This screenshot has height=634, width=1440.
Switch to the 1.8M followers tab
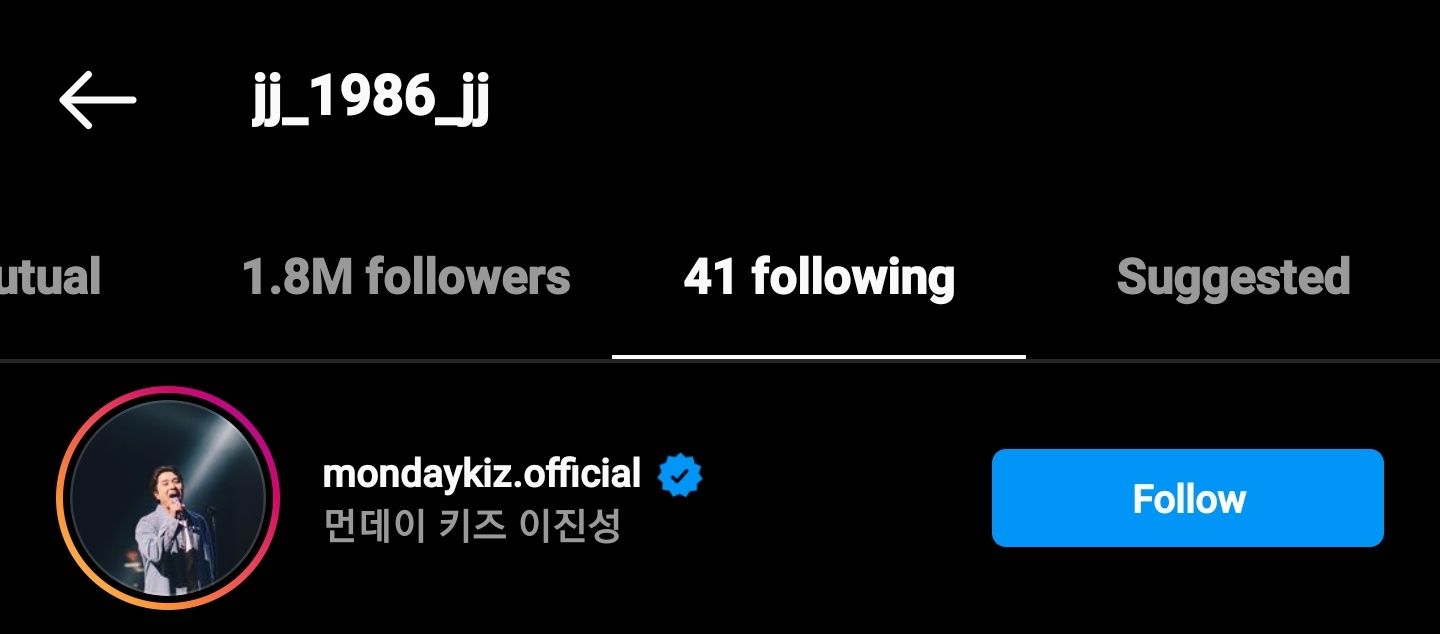pyautogui.click(x=406, y=277)
